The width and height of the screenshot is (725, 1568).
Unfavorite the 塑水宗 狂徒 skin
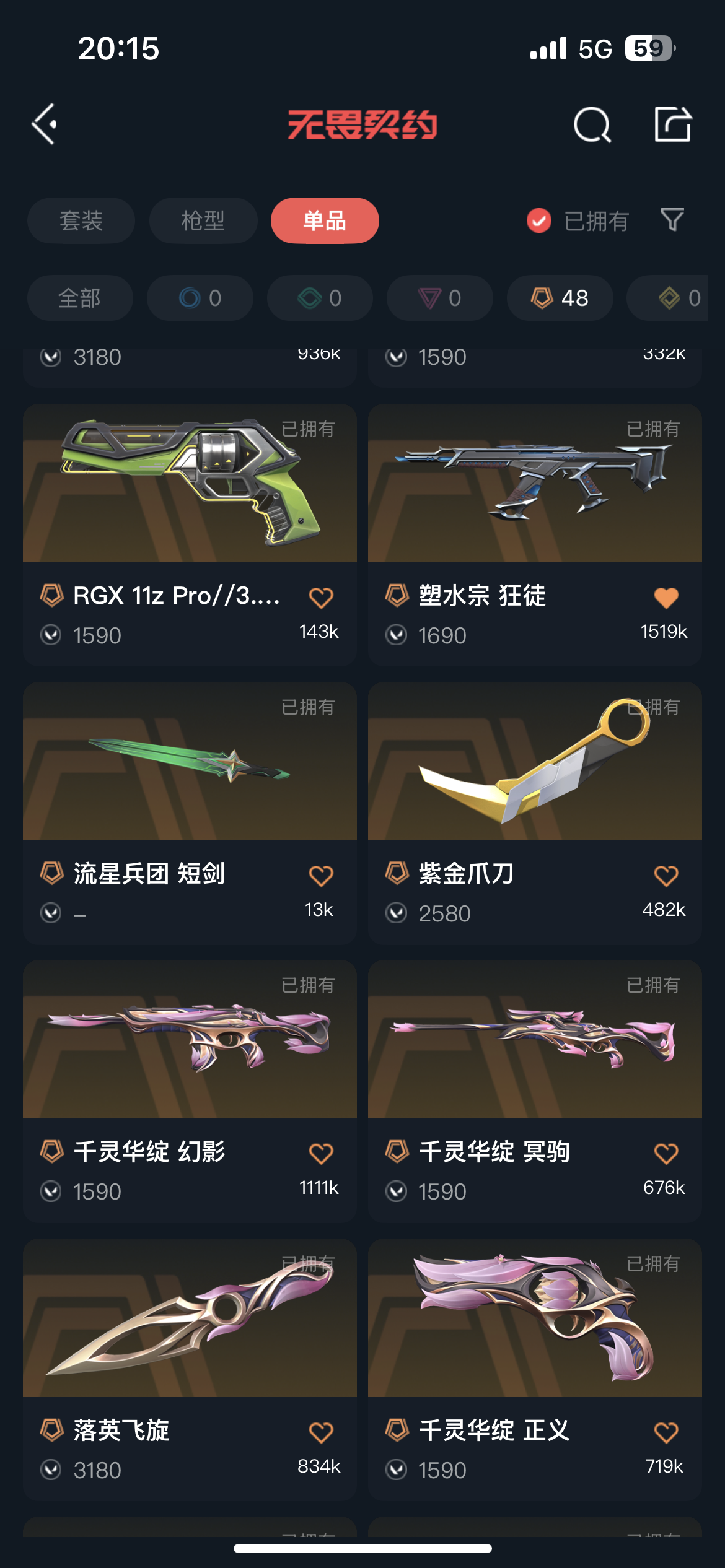pos(666,598)
